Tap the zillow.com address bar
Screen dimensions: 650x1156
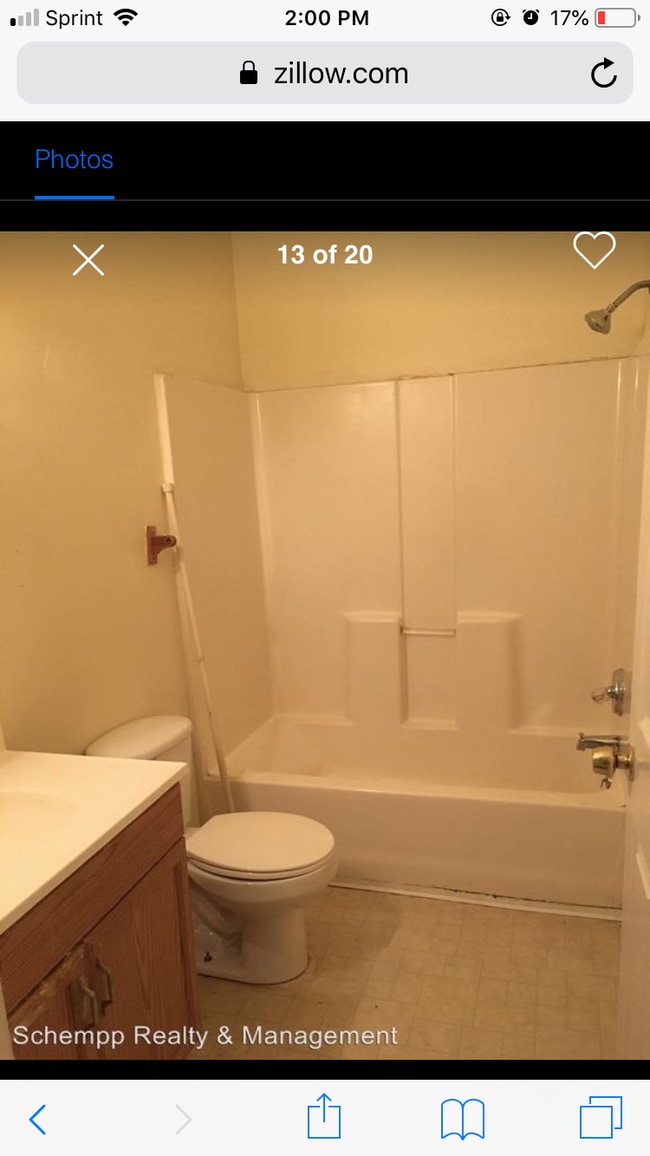[x=325, y=73]
